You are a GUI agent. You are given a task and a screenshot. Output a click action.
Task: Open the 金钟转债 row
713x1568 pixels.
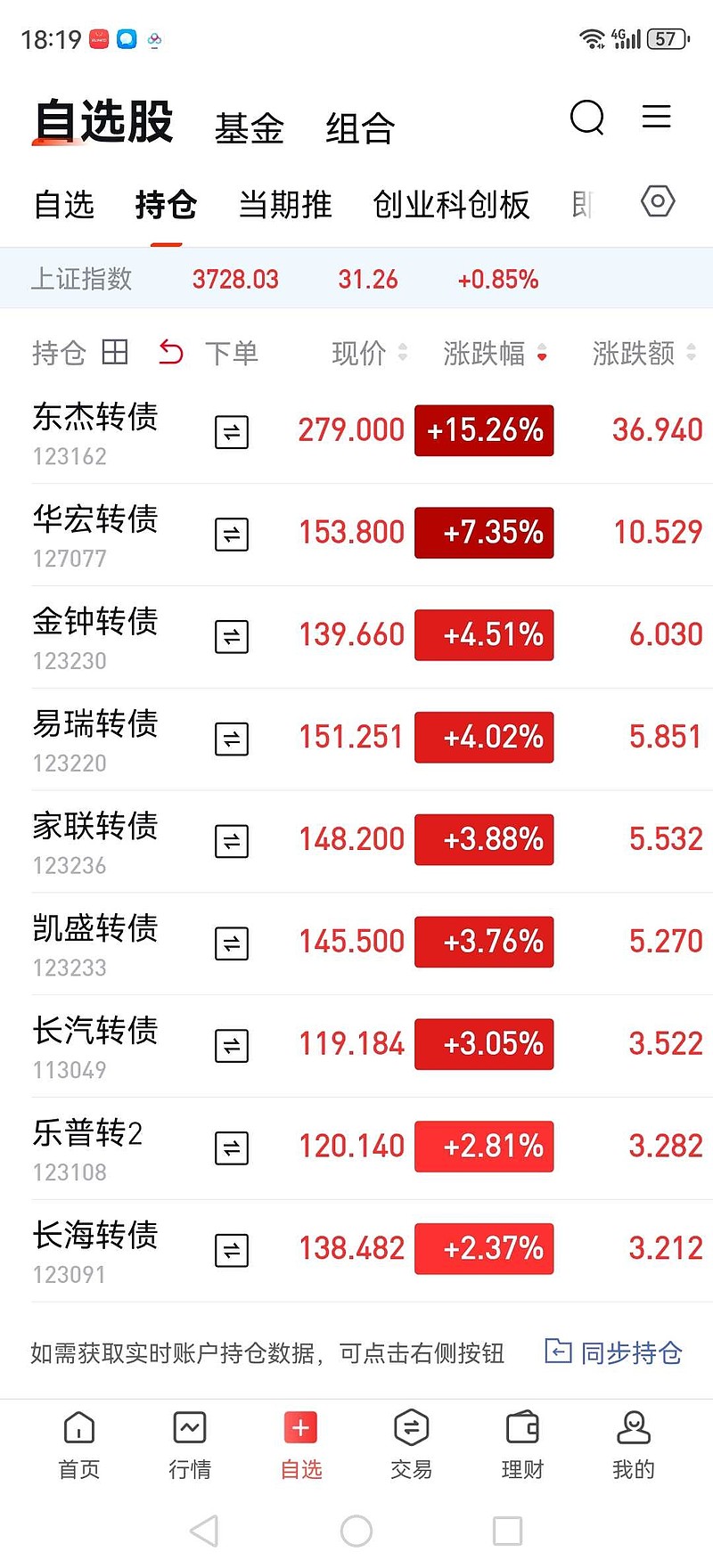click(95, 636)
